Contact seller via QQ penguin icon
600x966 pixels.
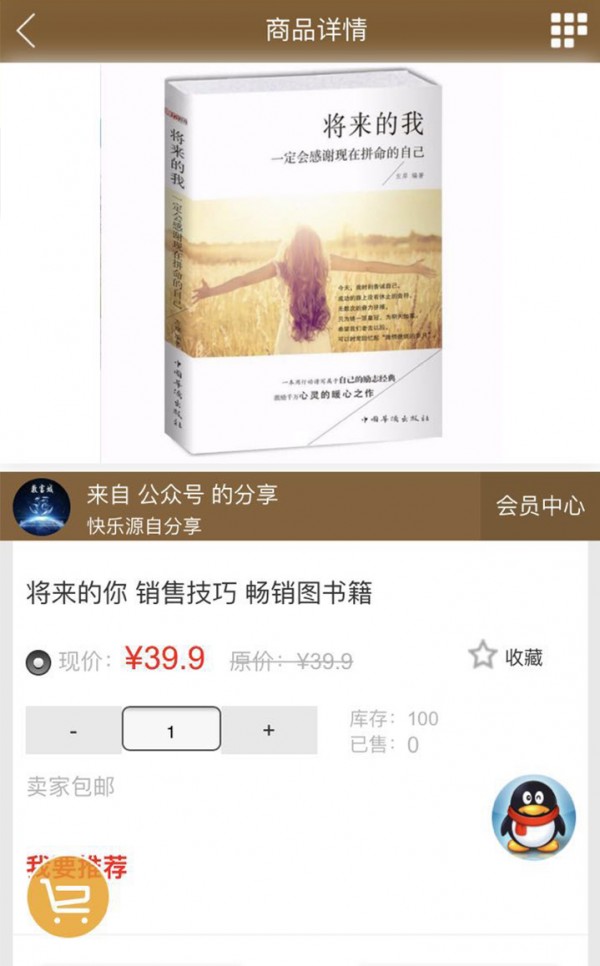coord(533,816)
